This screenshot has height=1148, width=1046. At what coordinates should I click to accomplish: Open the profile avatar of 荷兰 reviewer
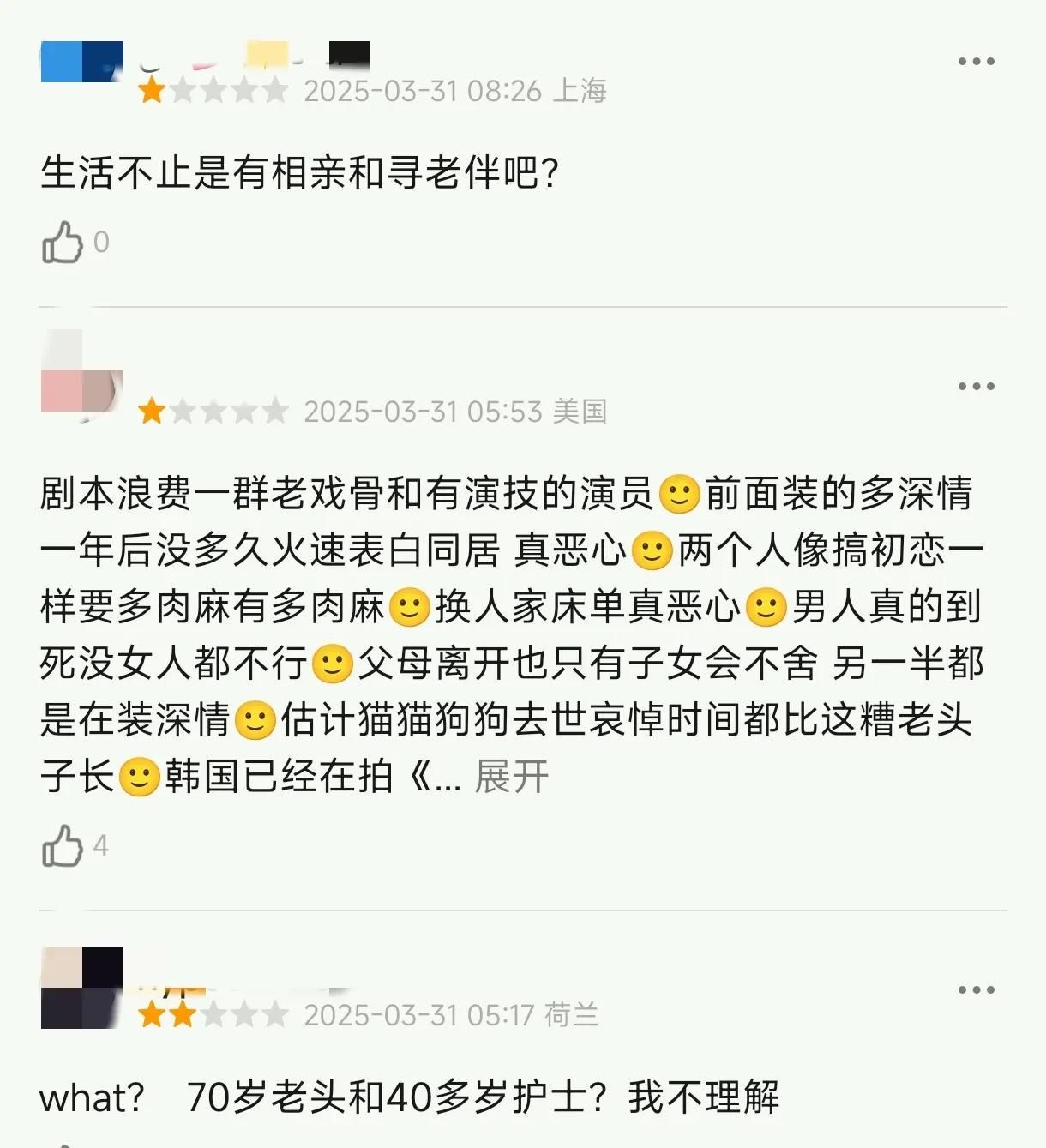[81, 988]
